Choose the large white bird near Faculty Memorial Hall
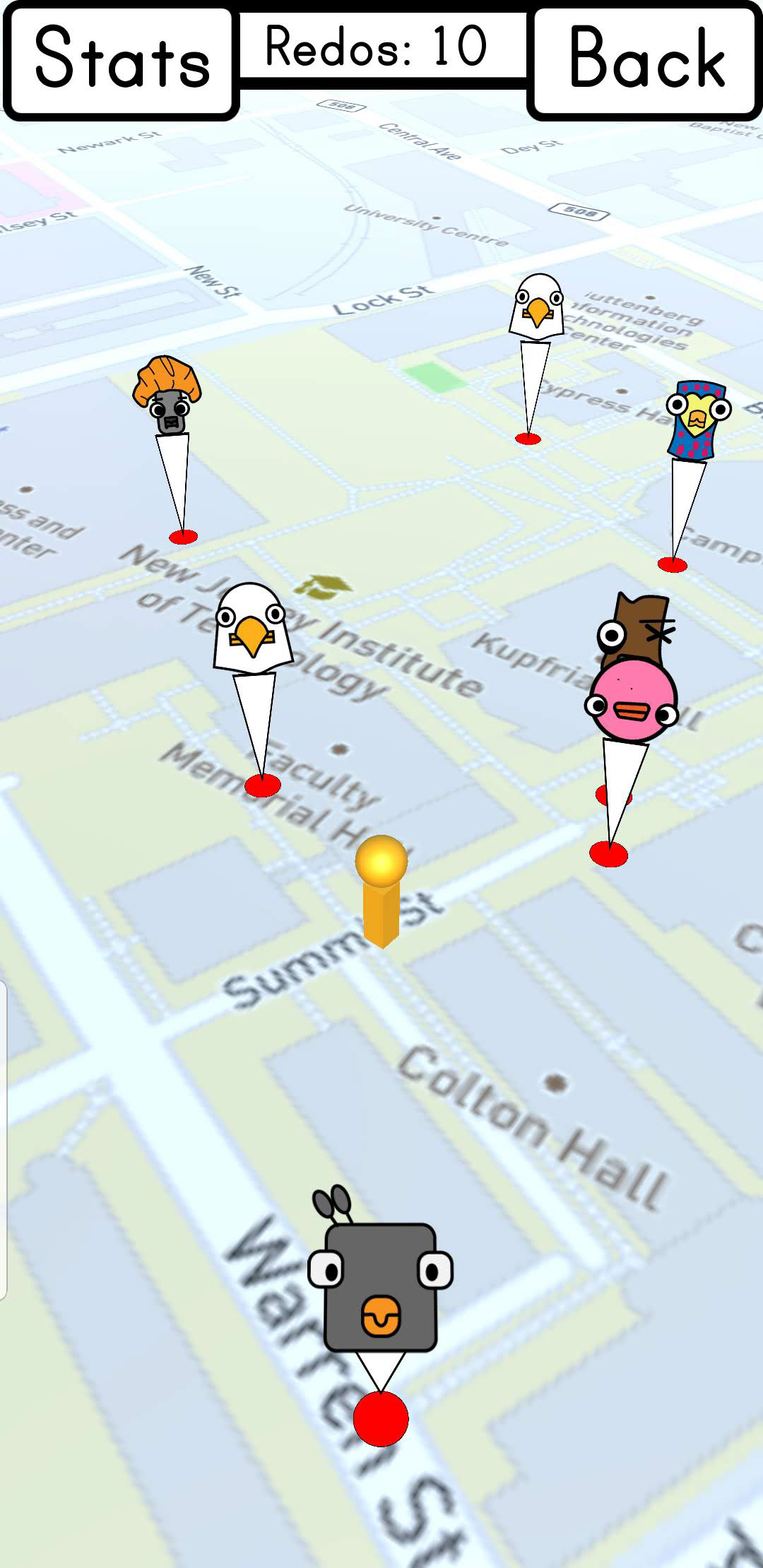This screenshot has height=1568, width=763. [253, 627]
